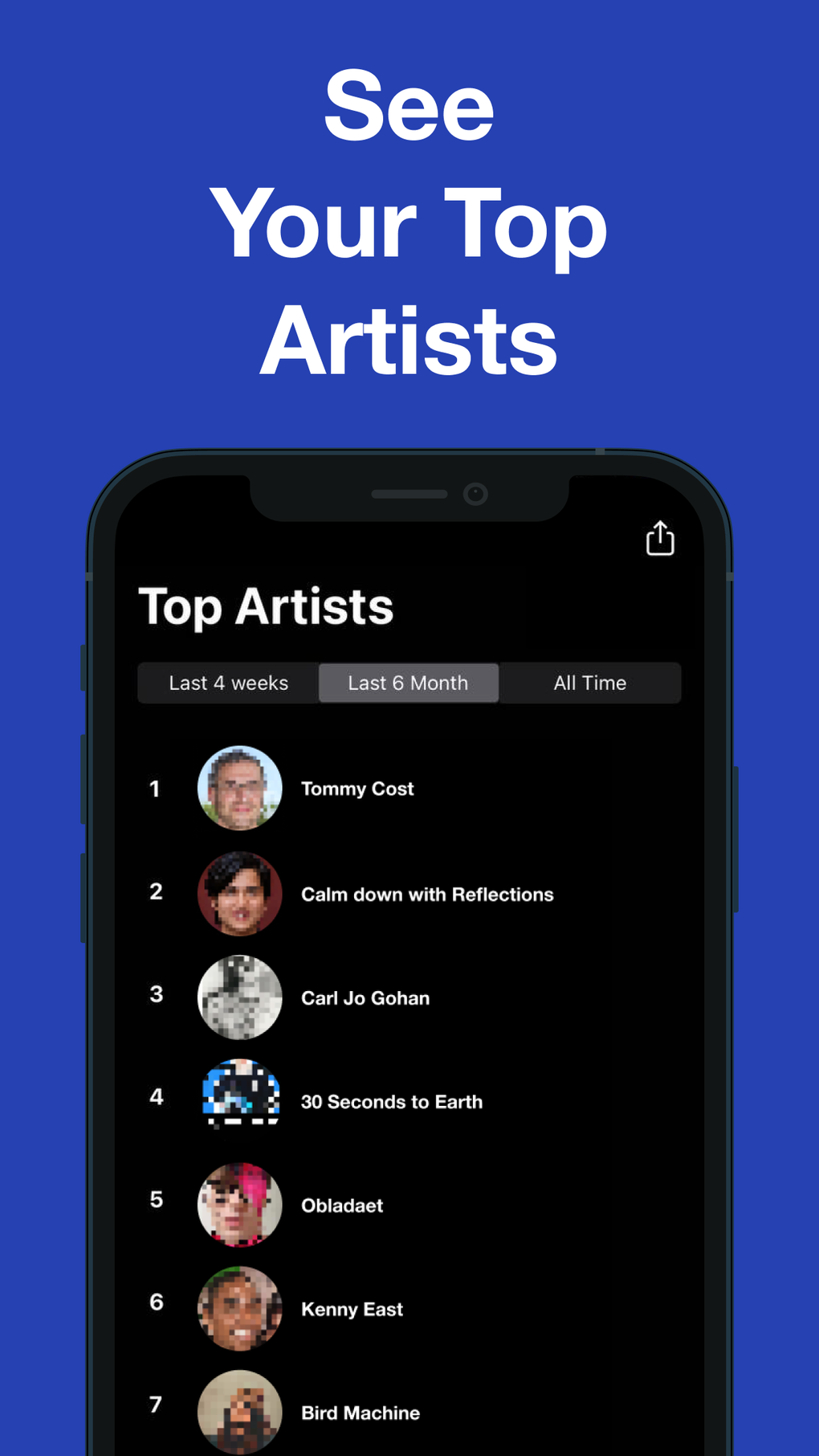Image resolution: width=819 pixels, height=1456 pixels.
Task: Click the Kenny East artist name
Action: (x=352, y=1308)
